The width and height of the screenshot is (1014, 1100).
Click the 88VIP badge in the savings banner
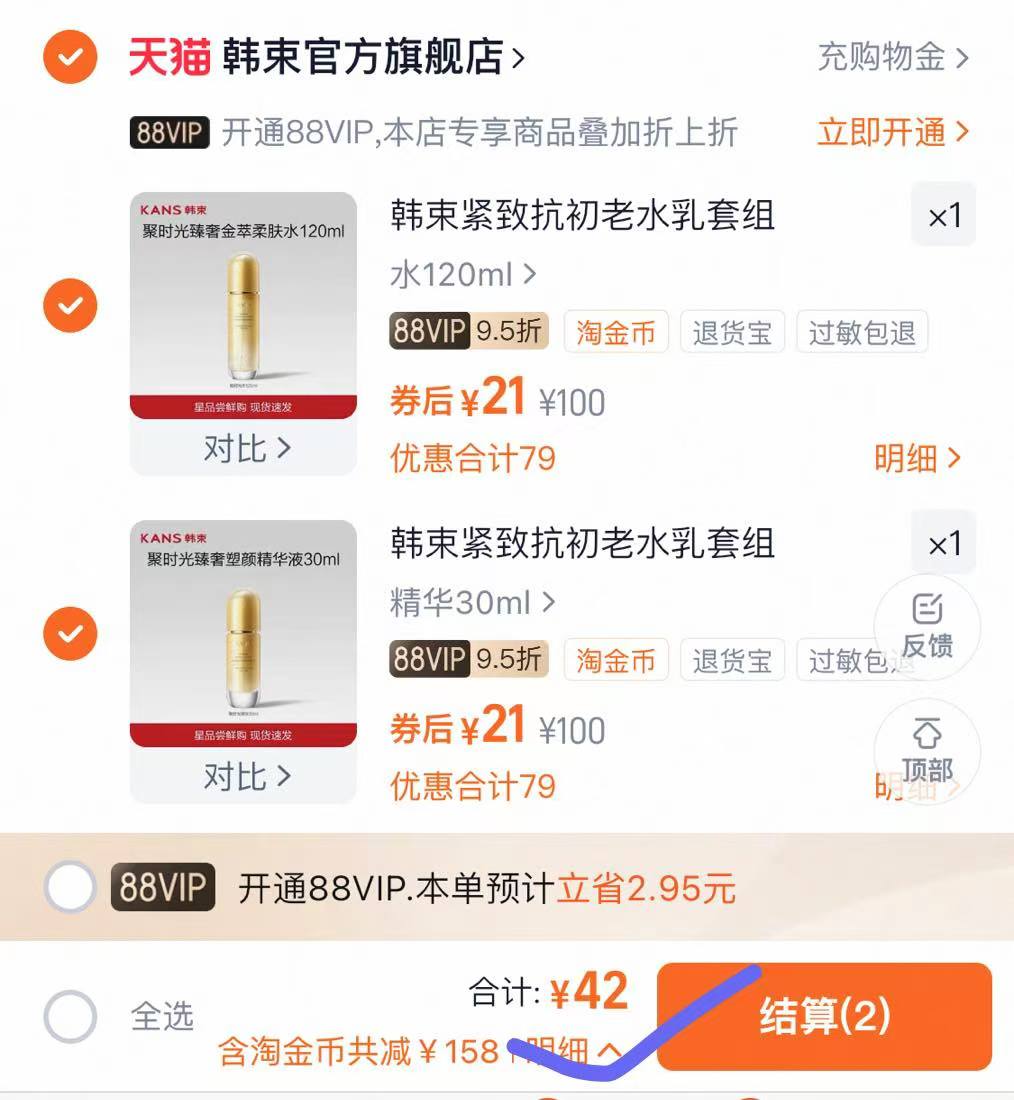point(164,888)
